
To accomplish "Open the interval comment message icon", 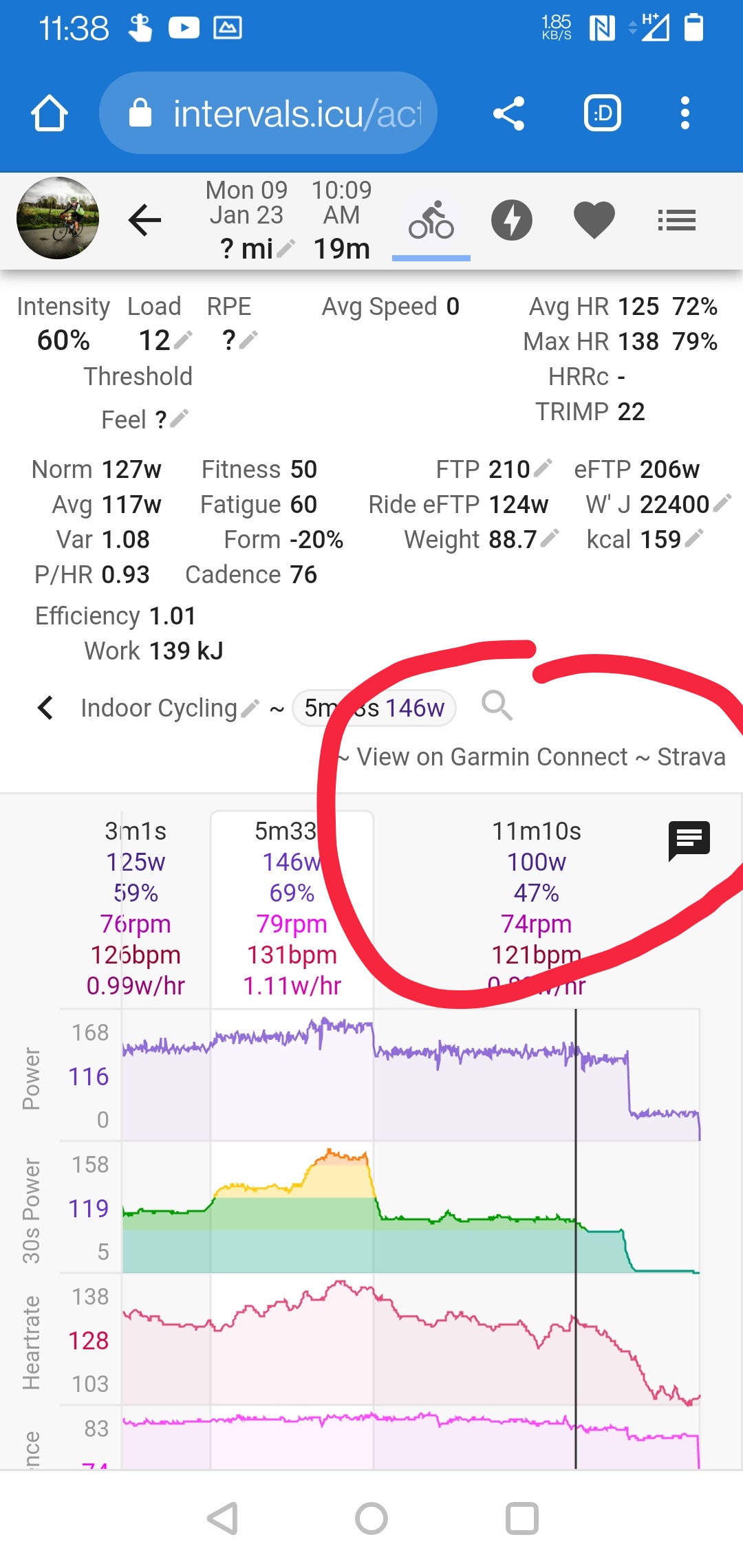I will coord(689,840).
